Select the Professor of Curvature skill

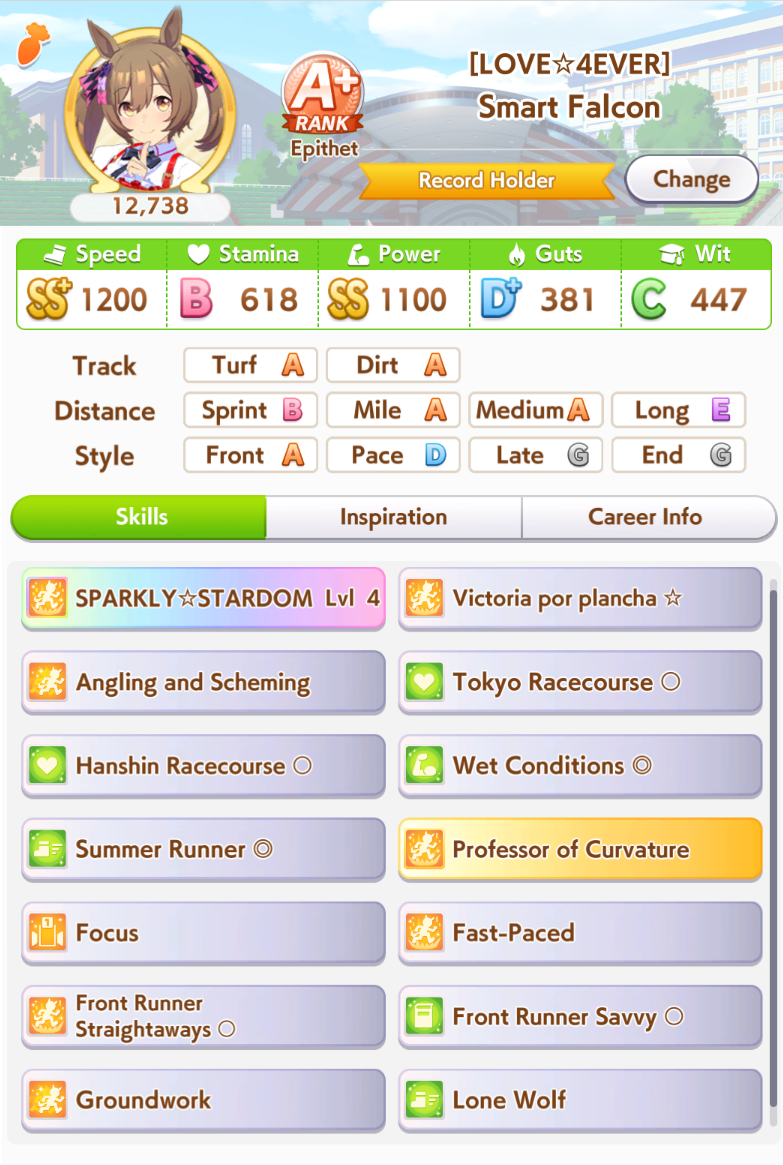(x=580, y=849)
